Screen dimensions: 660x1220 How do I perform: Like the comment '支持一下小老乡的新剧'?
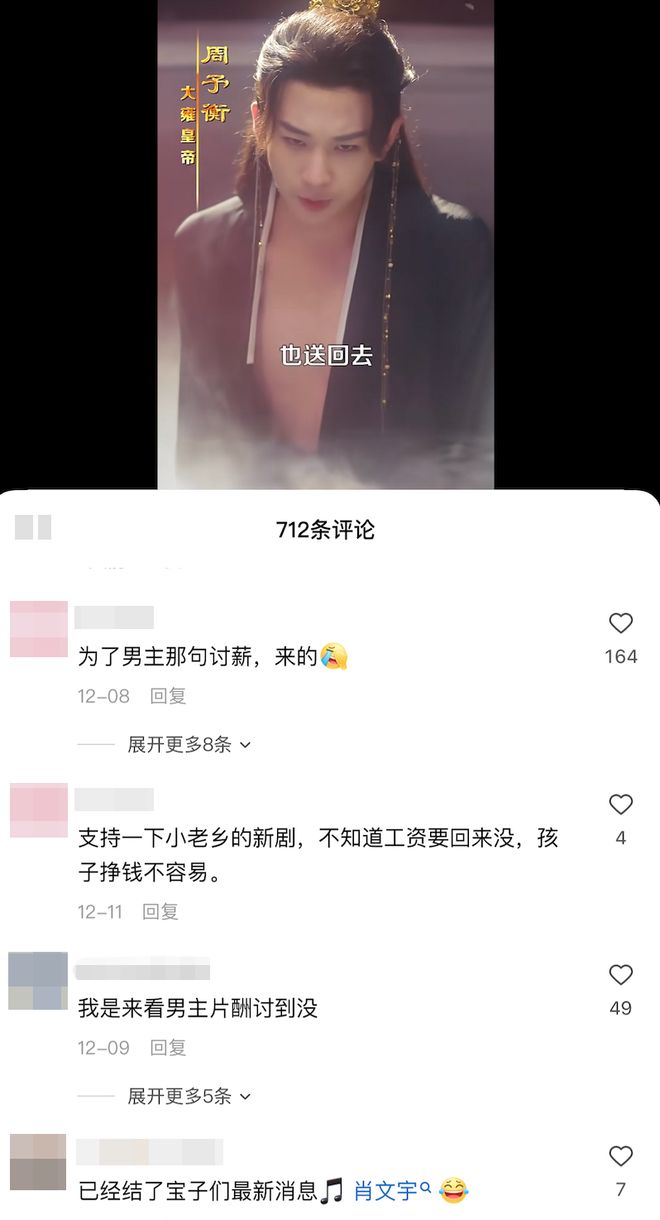(x=620, y=805)
